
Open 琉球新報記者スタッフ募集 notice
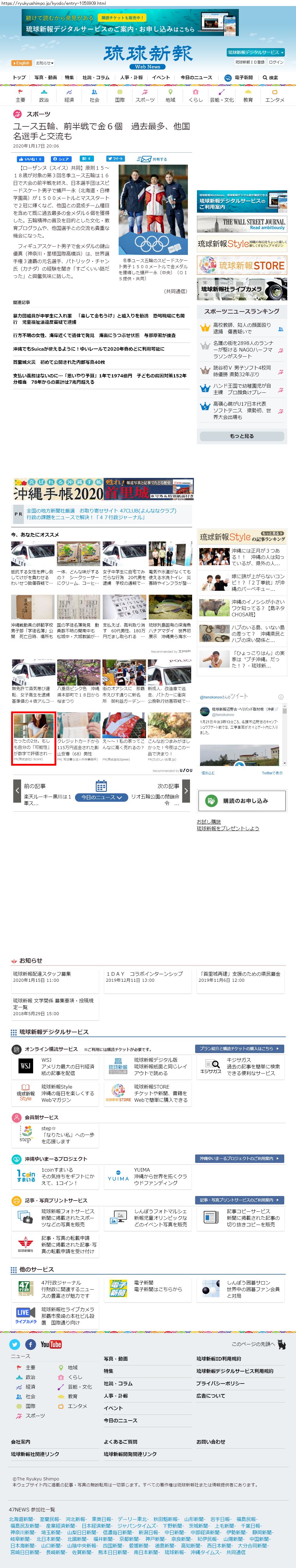click(42, 974)
